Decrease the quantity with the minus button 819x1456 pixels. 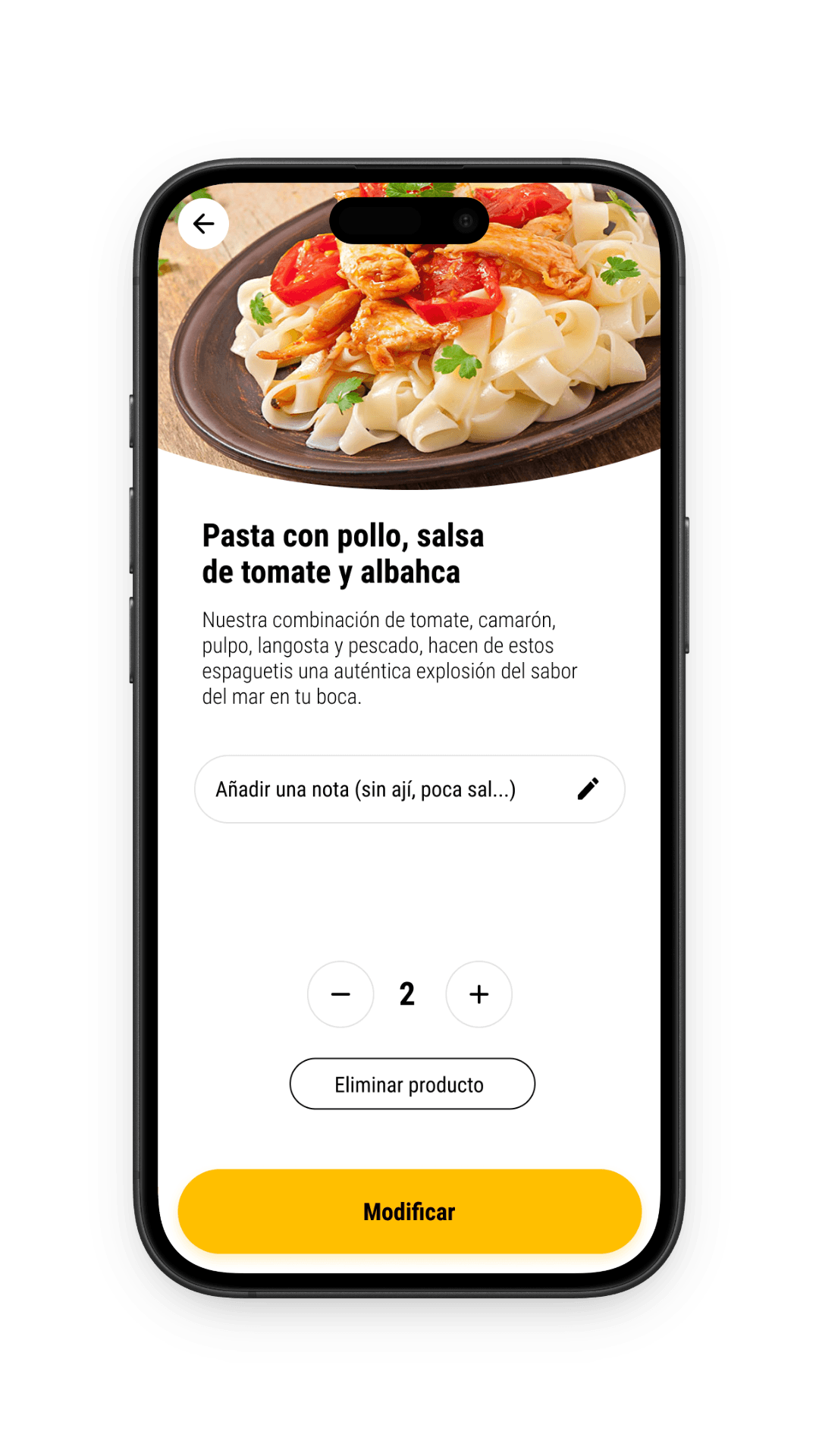[x=340, y=994]
